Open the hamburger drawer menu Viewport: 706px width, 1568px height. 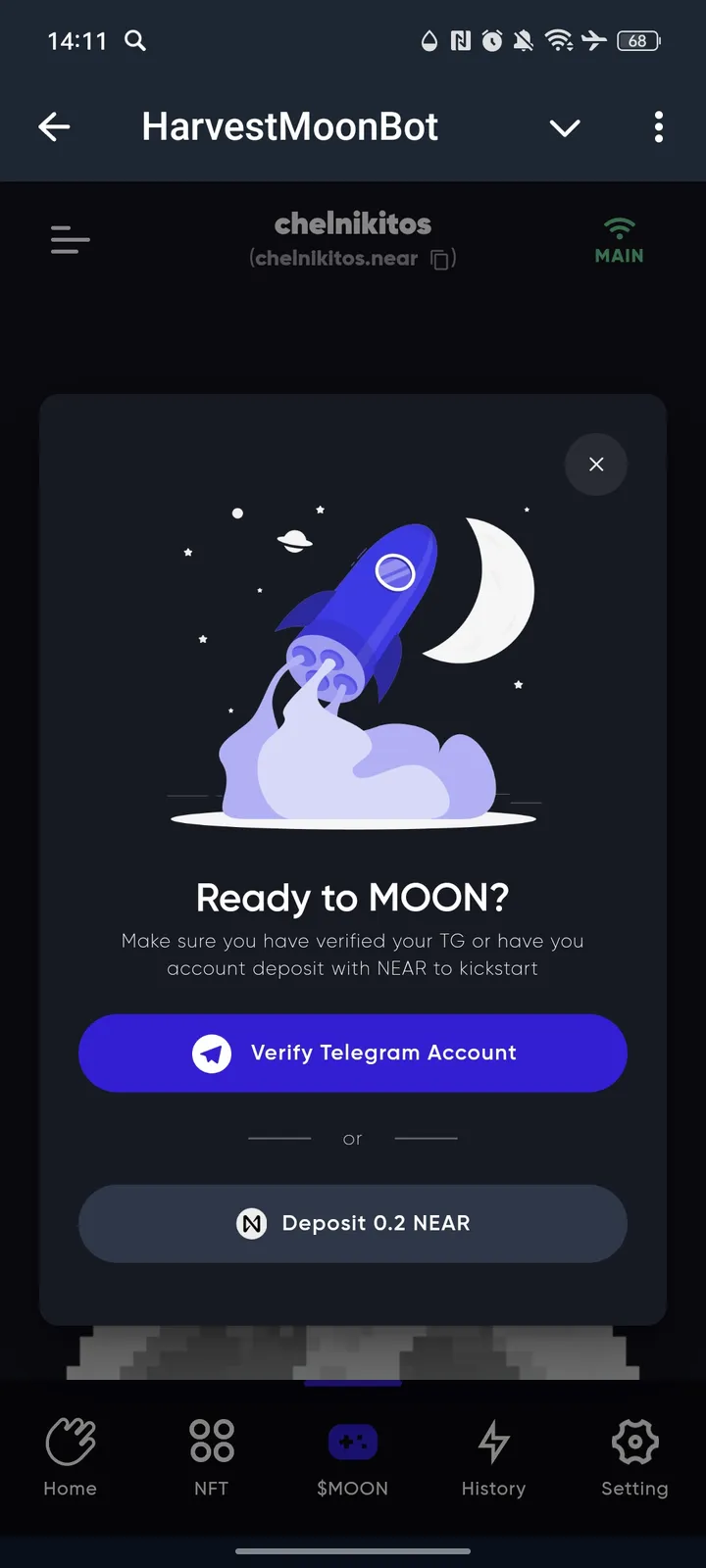(70, 239)
